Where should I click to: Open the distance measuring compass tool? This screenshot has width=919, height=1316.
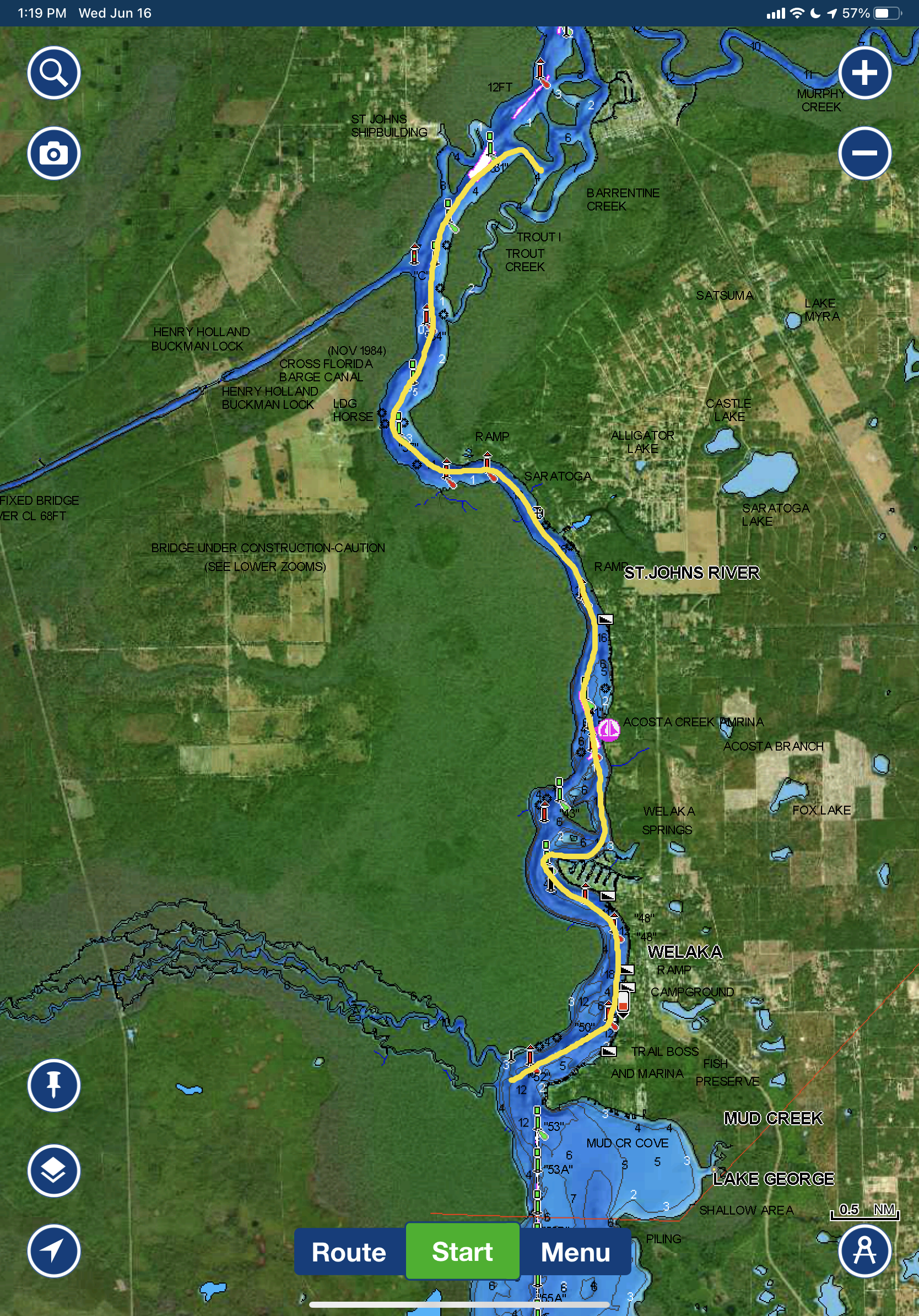pos(864,1250)
